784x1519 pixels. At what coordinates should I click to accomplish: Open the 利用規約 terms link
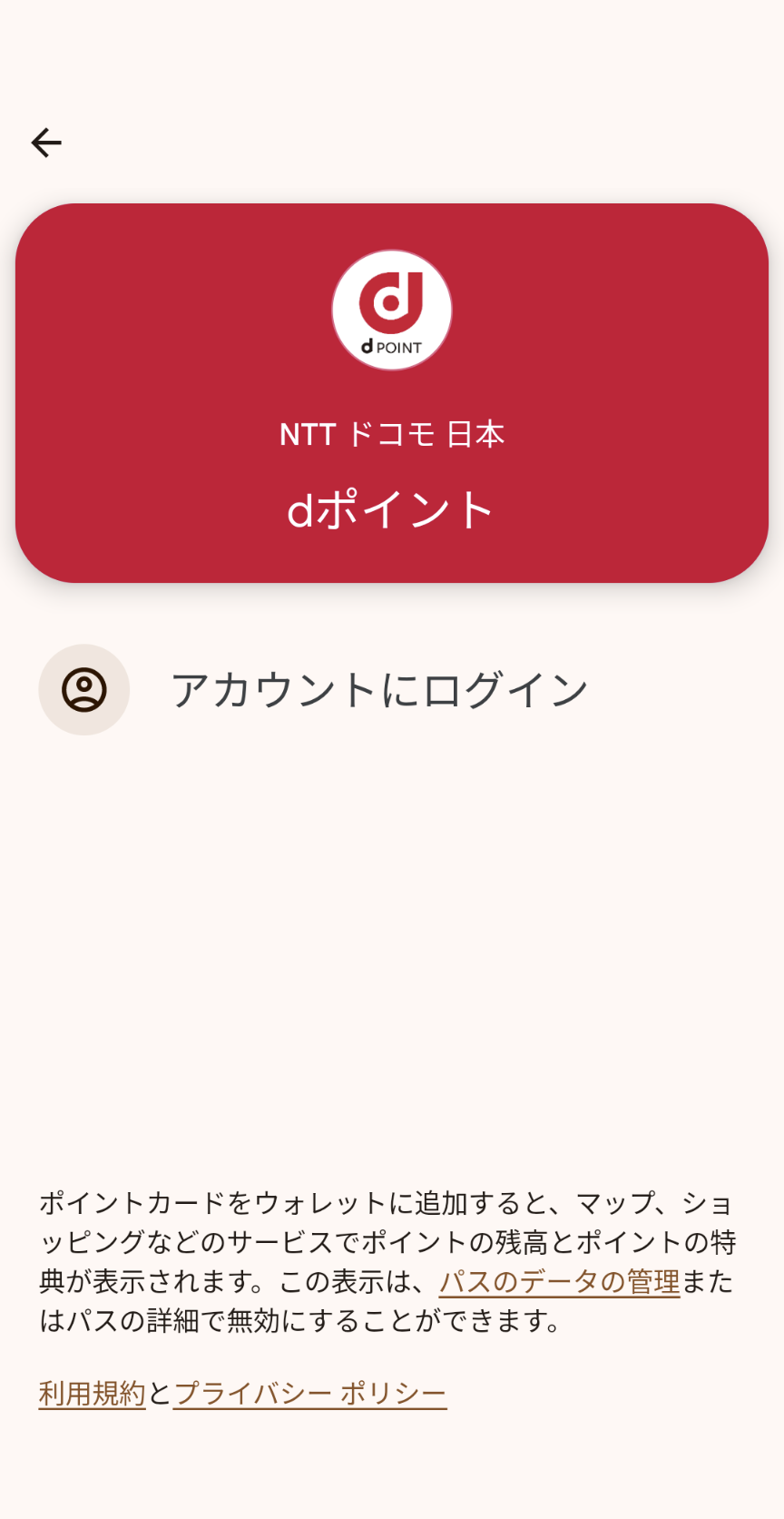[91, 1395]
